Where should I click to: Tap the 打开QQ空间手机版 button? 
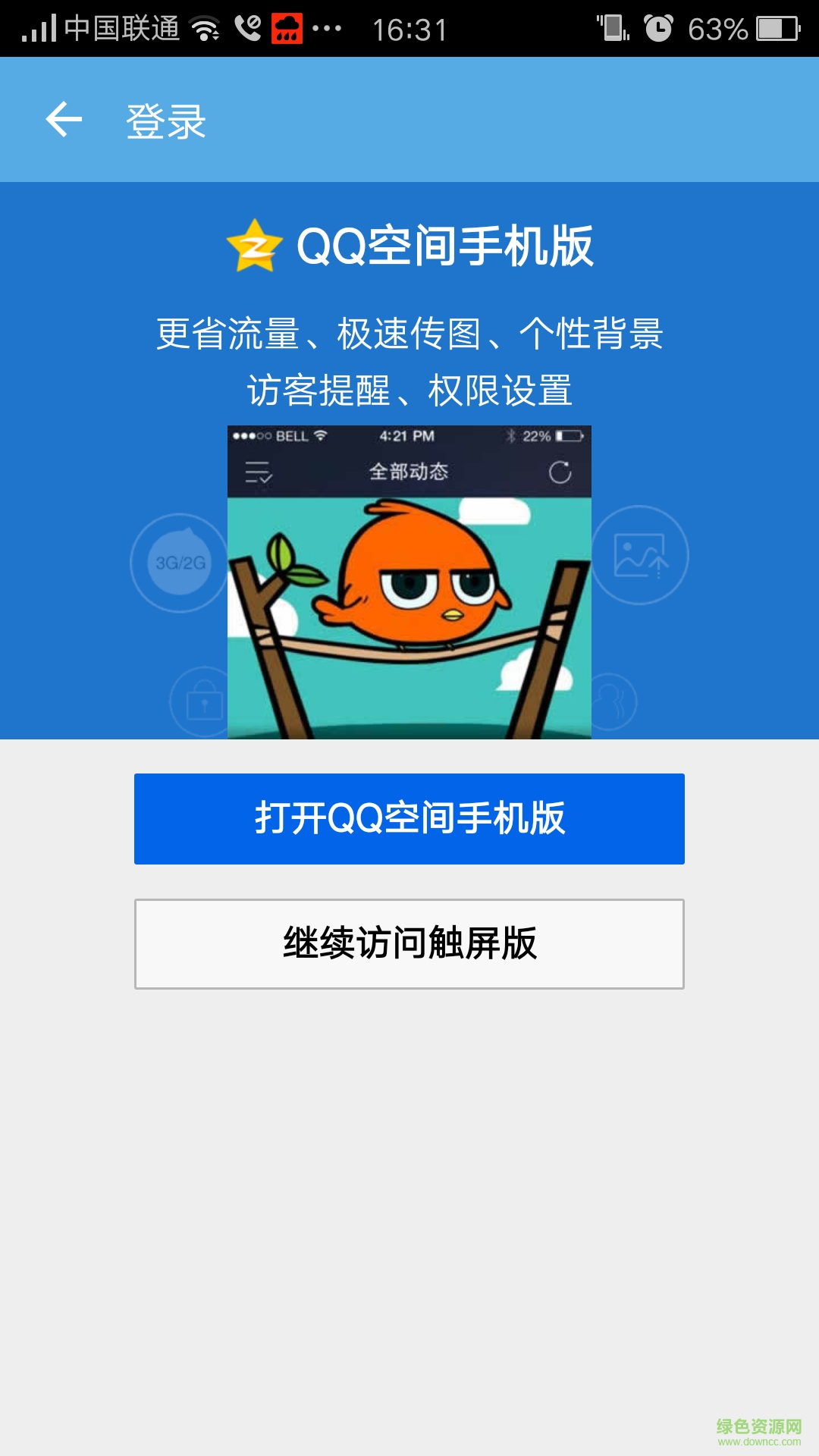pyautogui.click(x=409, y=819)
